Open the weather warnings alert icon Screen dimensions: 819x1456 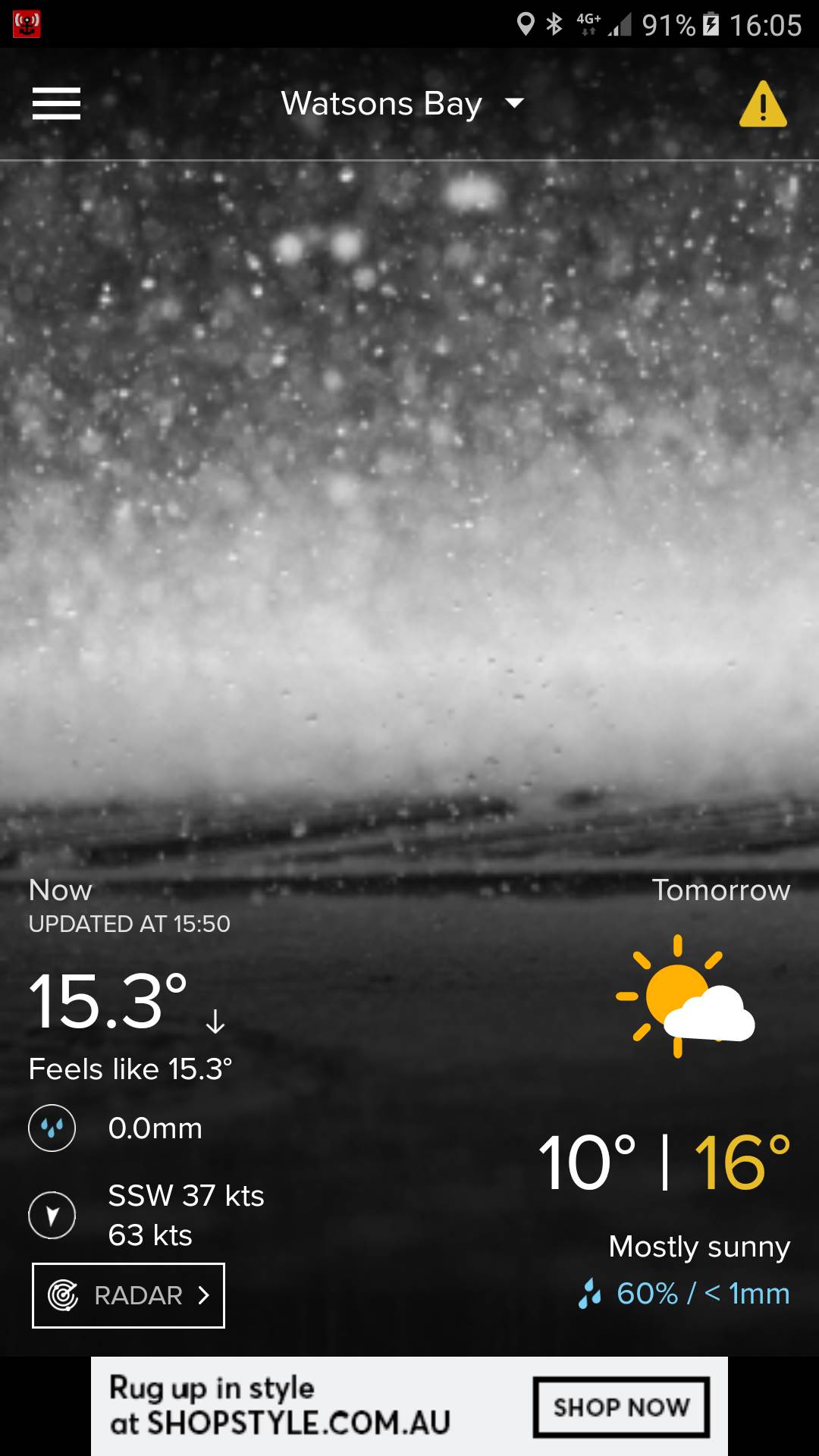tap(762, 104)
